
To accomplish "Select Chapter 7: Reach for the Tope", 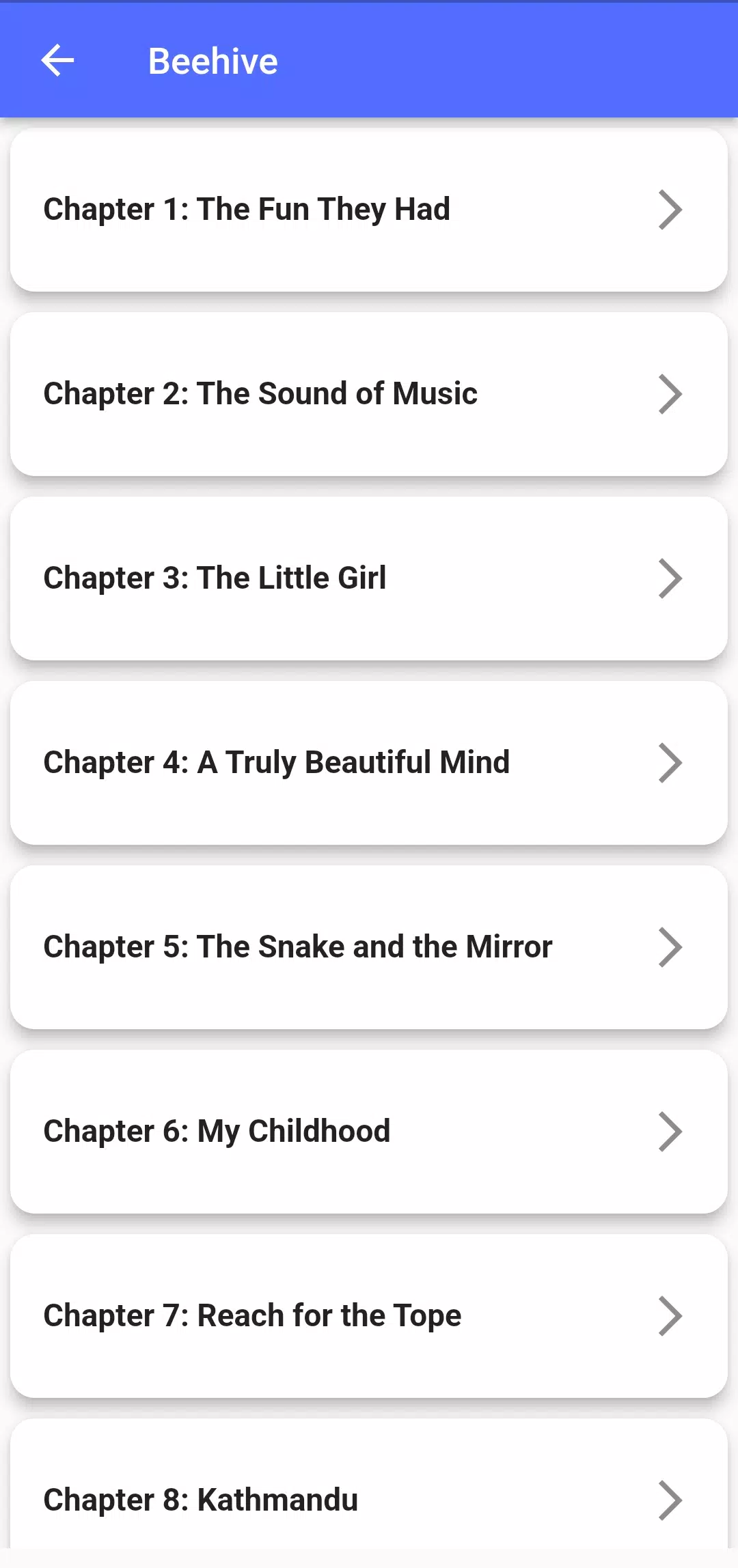I will tap(369, 1316).
